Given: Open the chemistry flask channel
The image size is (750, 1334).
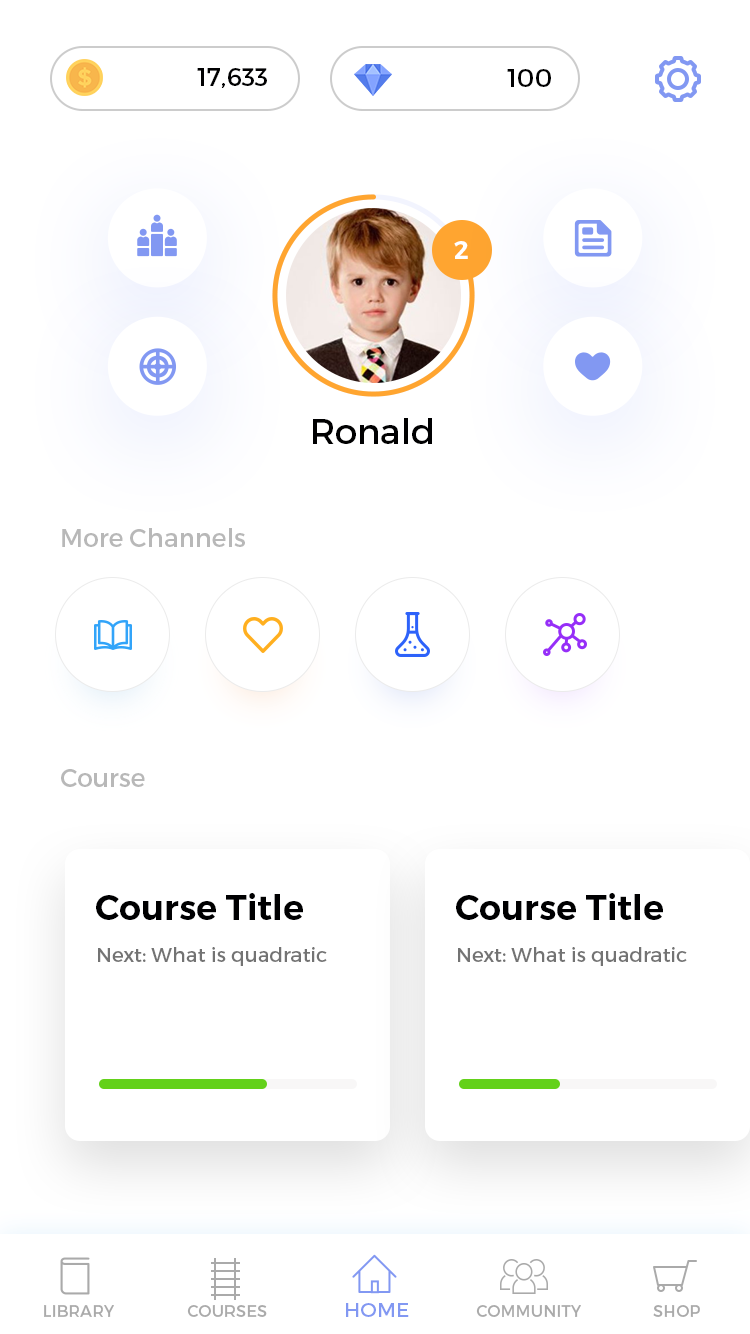Looking at the screenshot, I should [413, 634].
